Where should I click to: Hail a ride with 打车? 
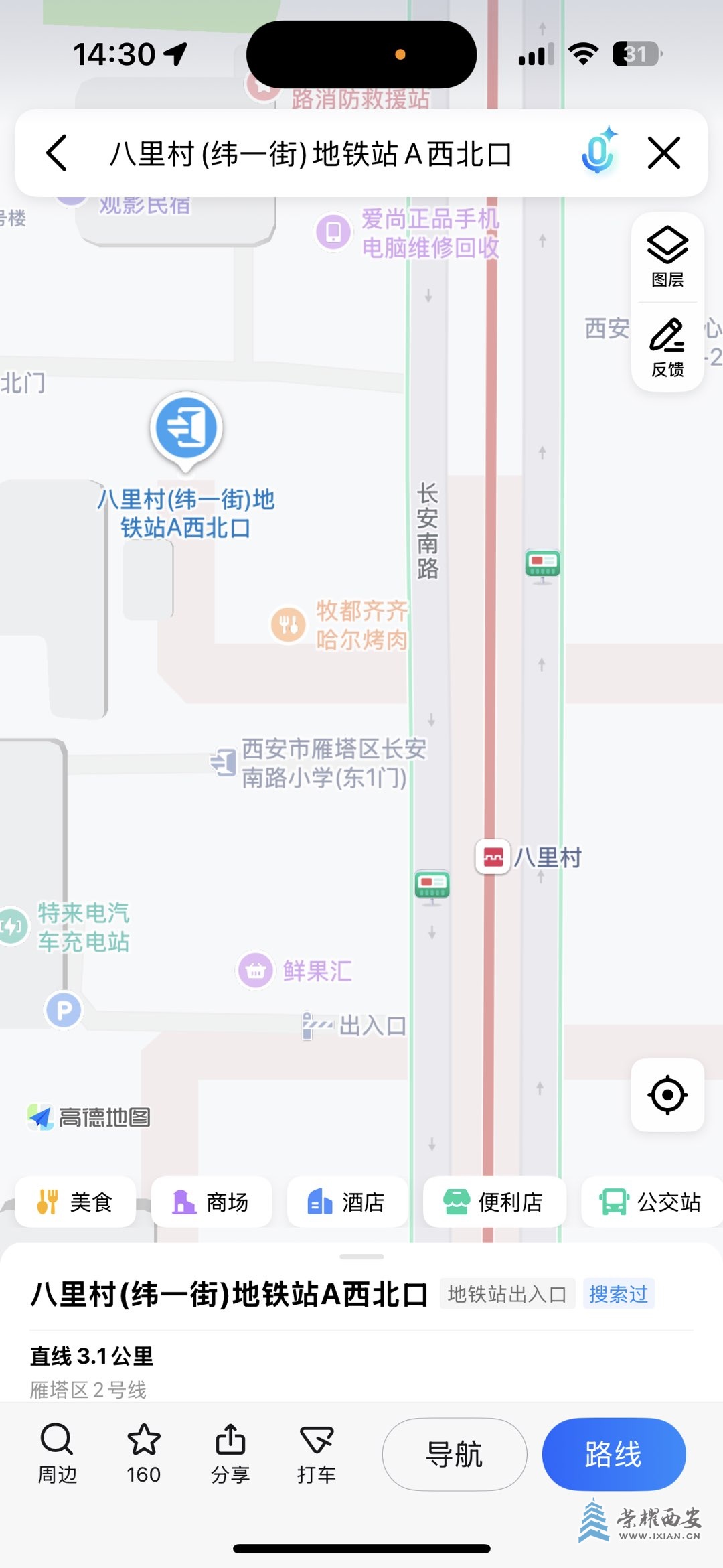point(317,1453)
